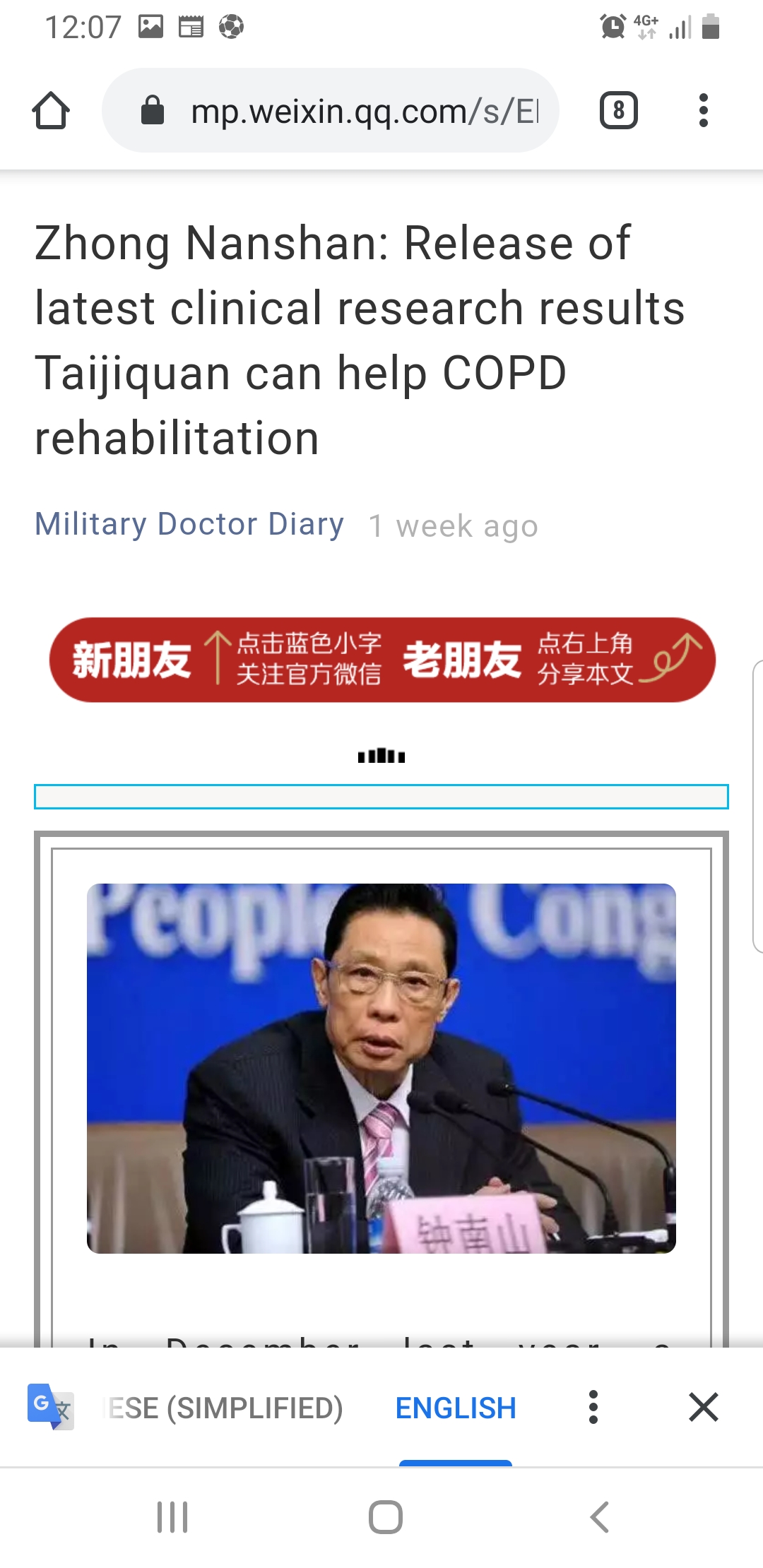Screen dimensions: 763x1568
Task: Select the English translation tab
Action: [x=456, y=1408]
